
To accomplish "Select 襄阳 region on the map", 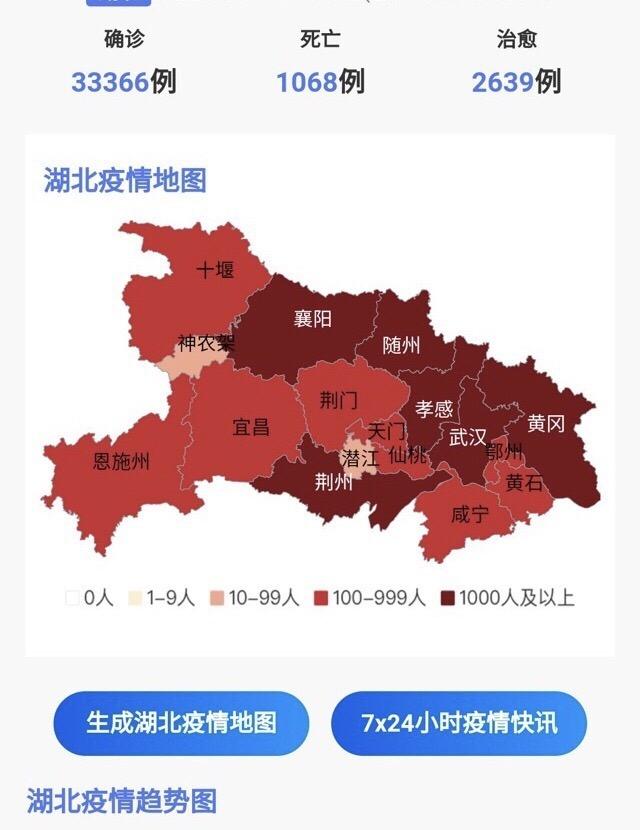I will (312, 319).
